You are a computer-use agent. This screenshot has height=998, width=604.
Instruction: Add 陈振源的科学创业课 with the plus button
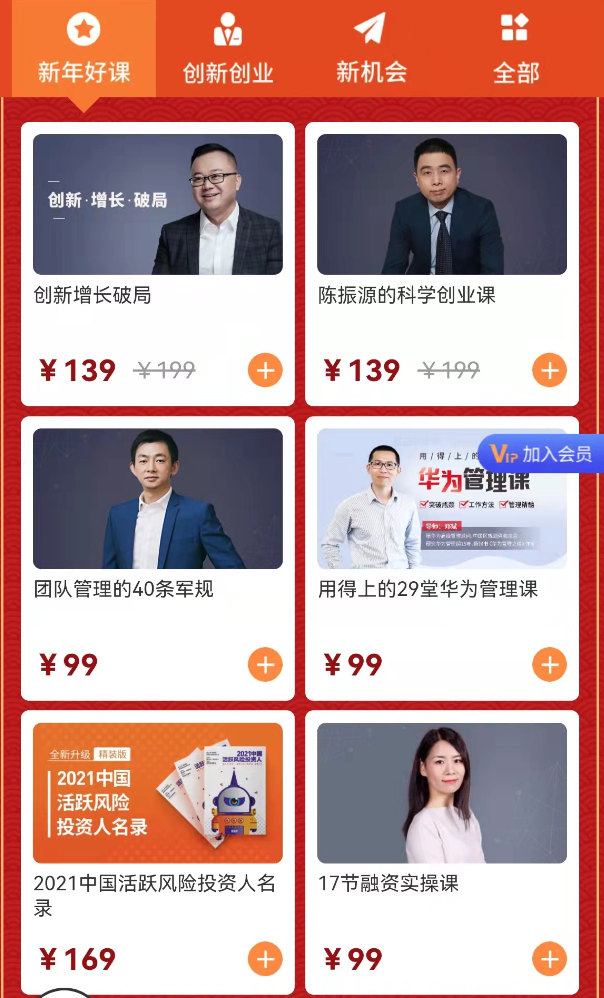coord(549,371)
